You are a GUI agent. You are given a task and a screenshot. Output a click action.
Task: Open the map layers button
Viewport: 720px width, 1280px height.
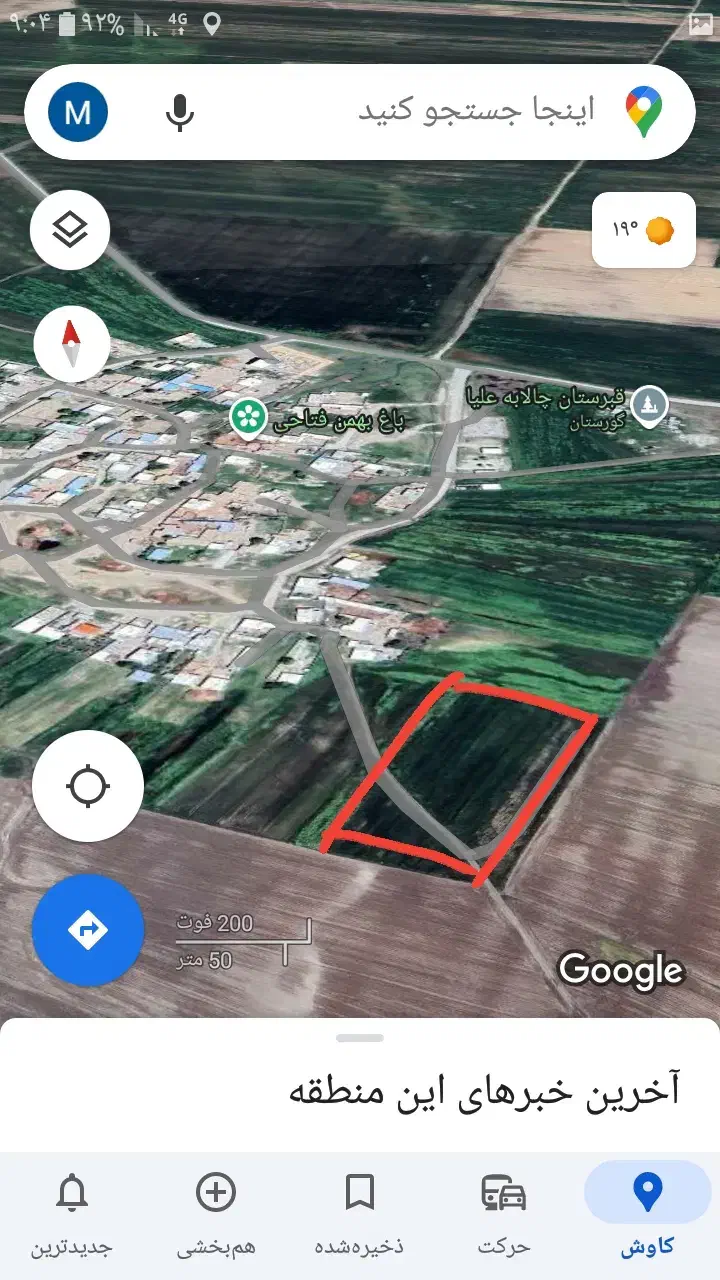(70, 231)
